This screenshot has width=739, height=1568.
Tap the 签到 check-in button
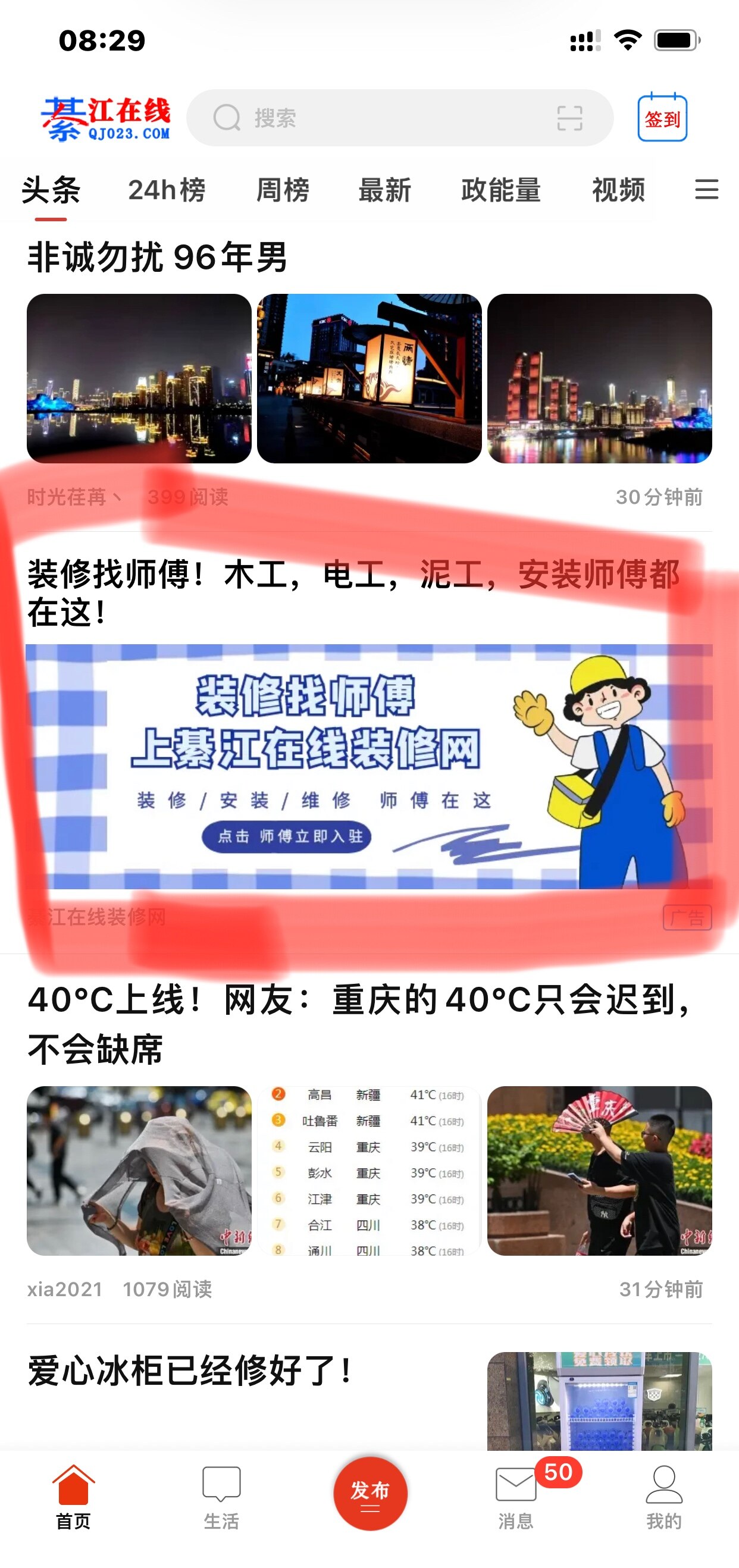point(662,118)
